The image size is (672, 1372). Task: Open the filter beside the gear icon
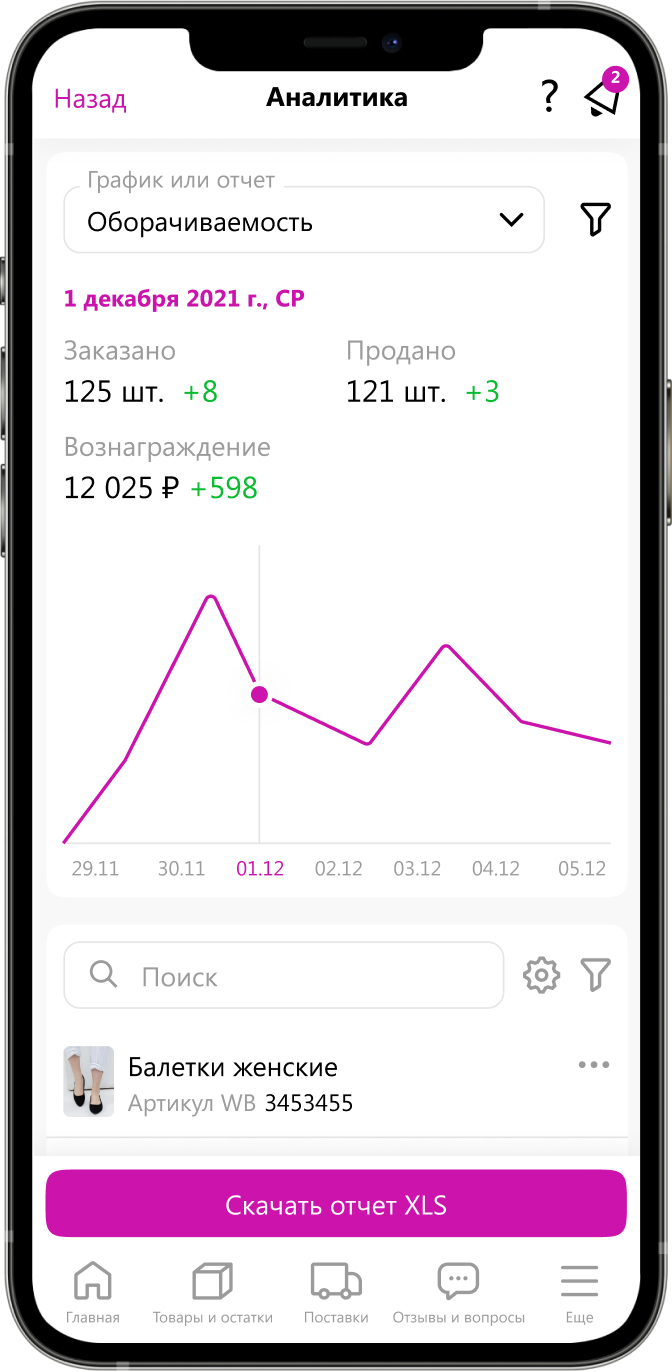point(595,975)
